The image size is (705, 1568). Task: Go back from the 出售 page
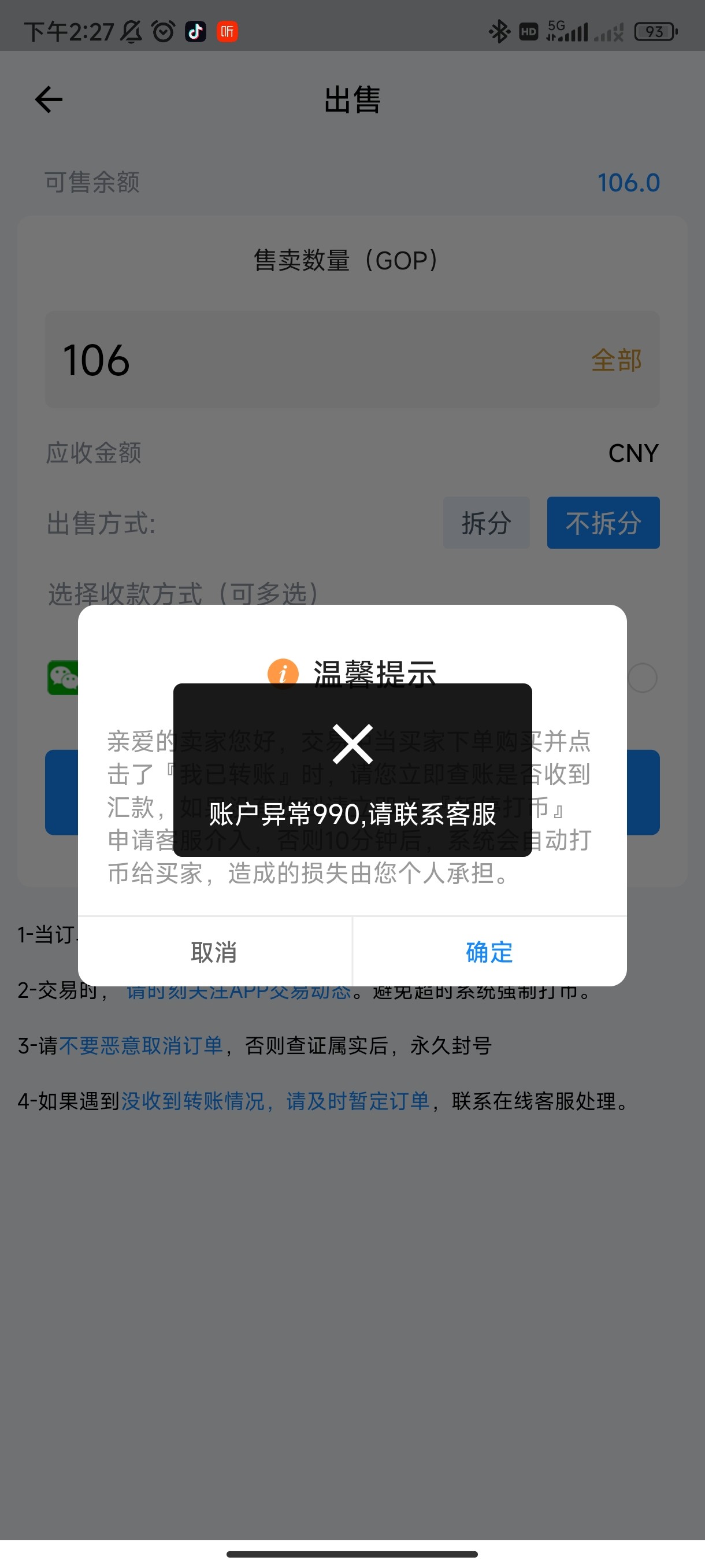[x=49, y=100]
